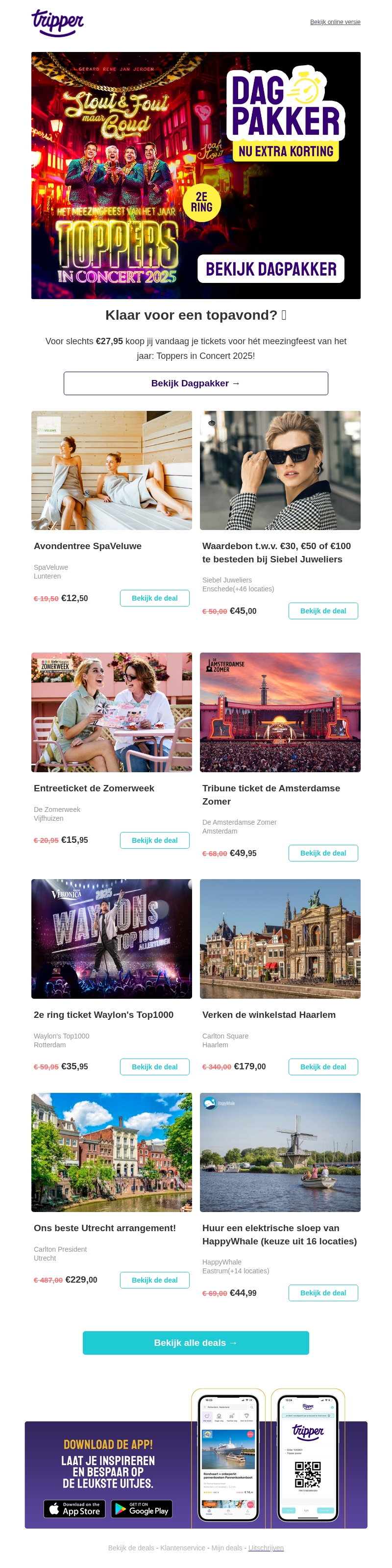Viewport: 392px width, 1568px height.
Task: View the Avondentree SpaVeluwe deal
Action: (155, 598)
